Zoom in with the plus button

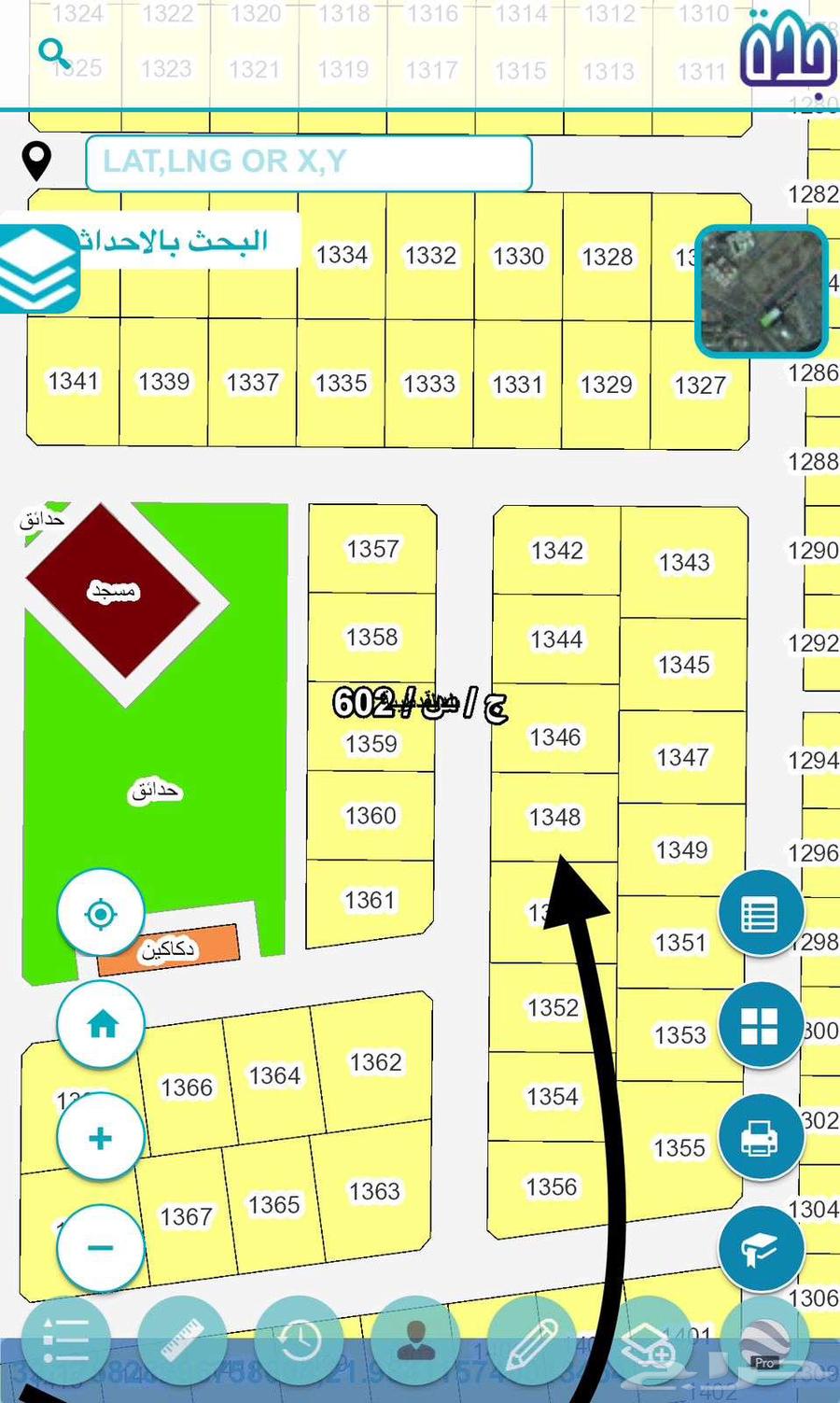pos(101,1137)
